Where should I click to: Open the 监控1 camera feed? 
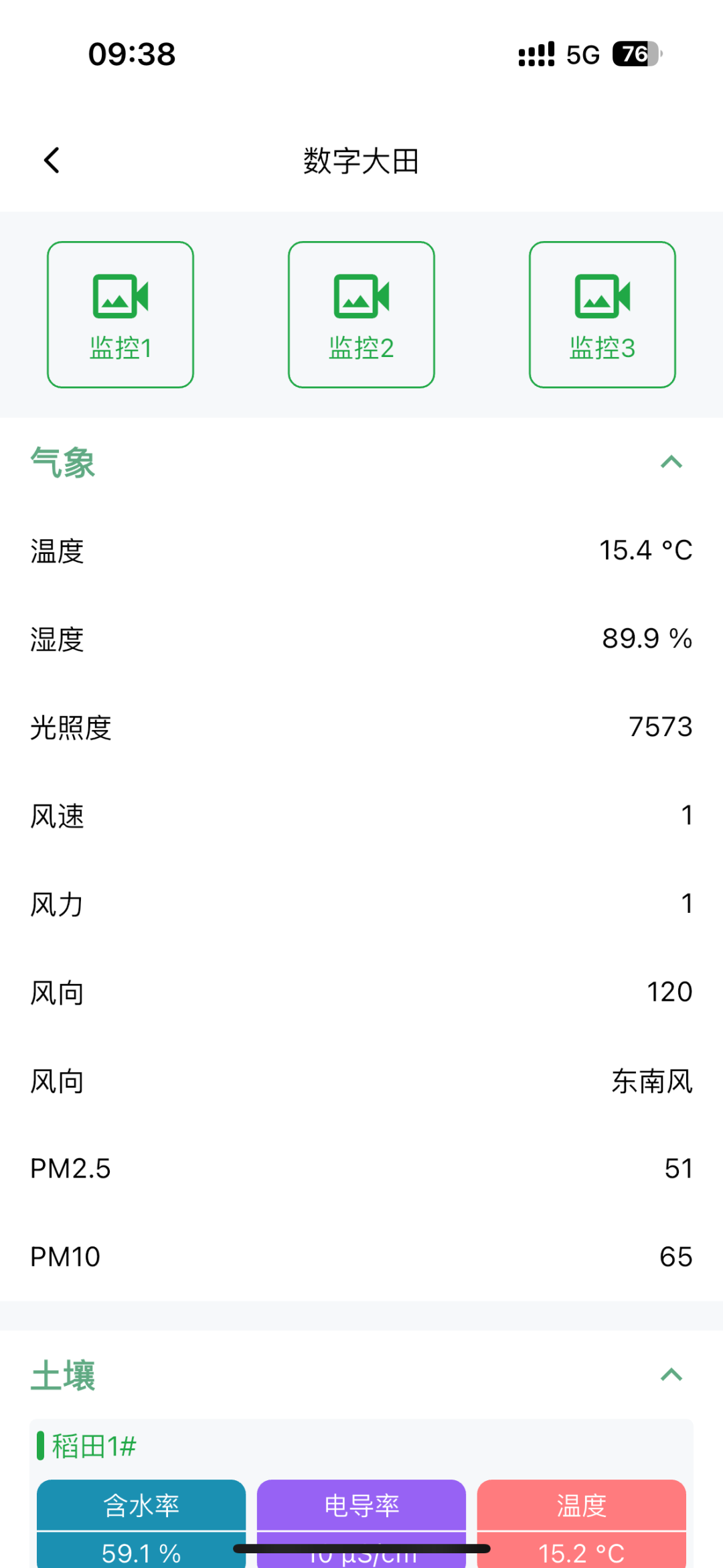click(120, 315)
